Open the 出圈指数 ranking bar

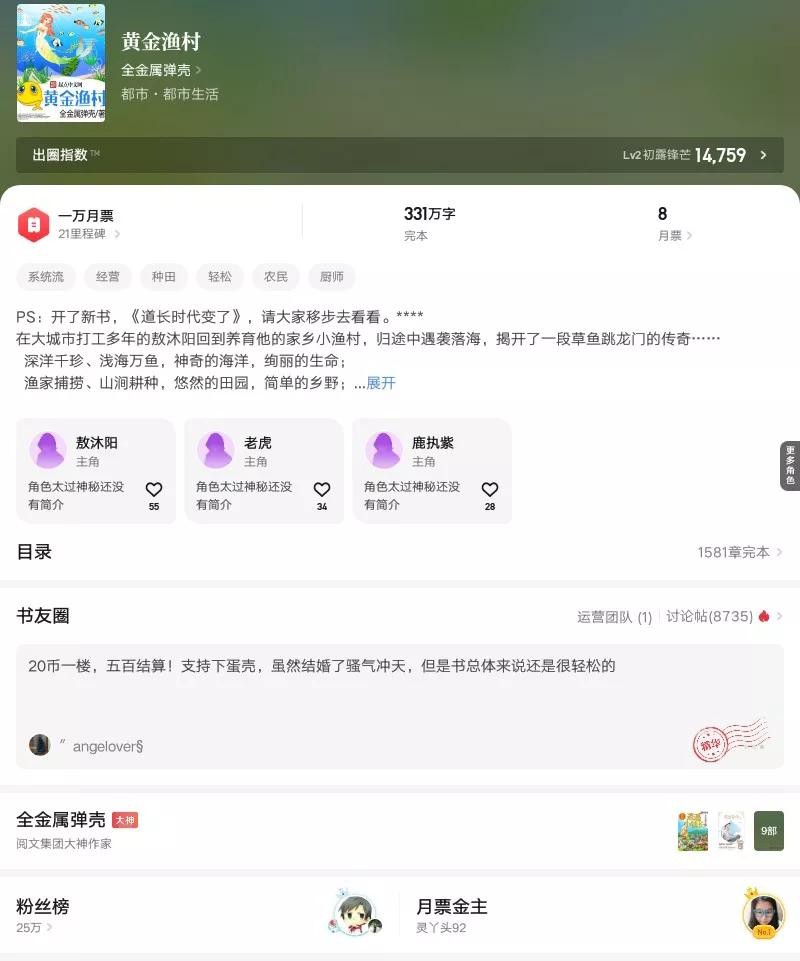tap(400, 155)
